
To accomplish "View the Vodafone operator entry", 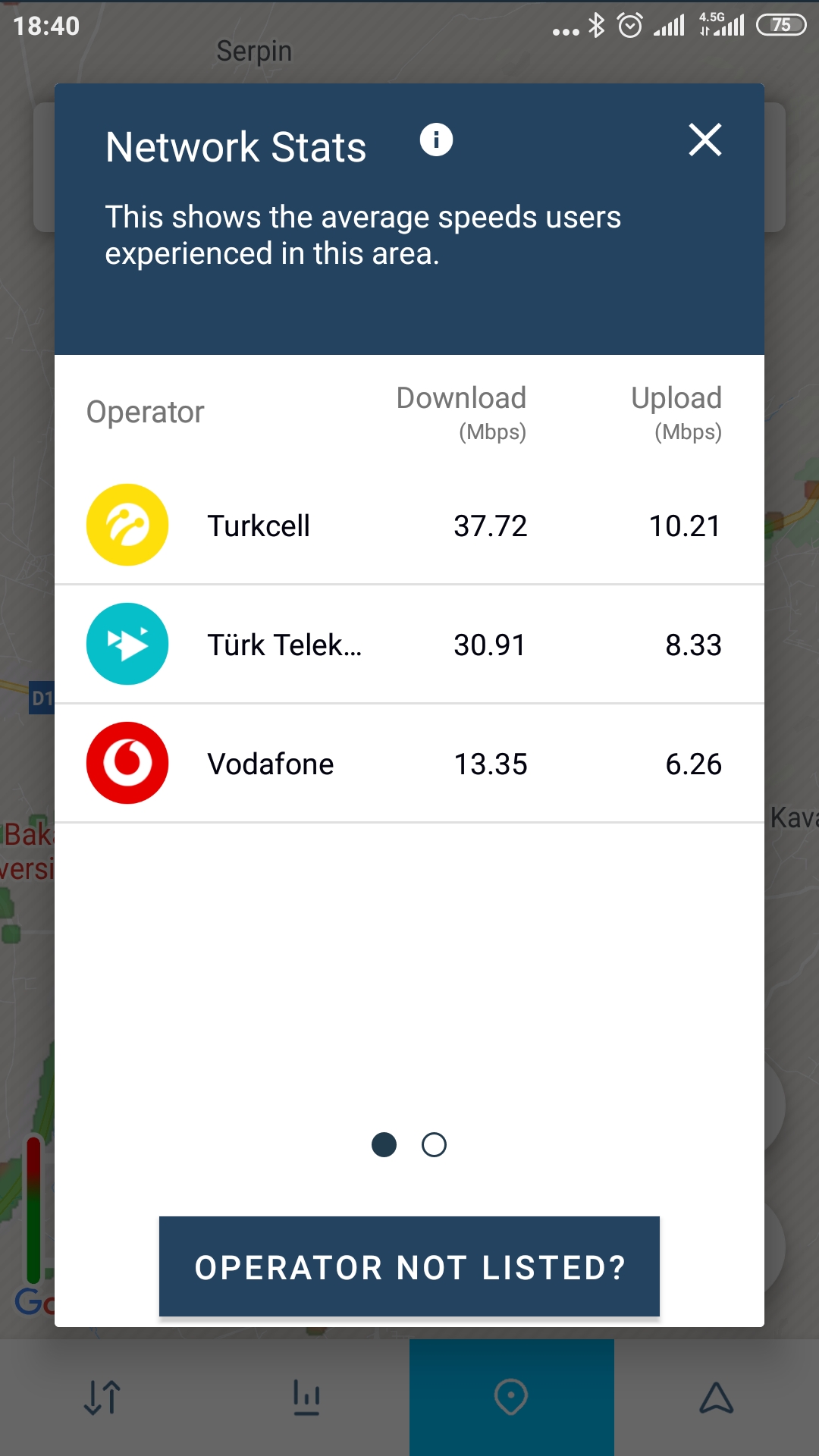I will [x=409, y=764].
